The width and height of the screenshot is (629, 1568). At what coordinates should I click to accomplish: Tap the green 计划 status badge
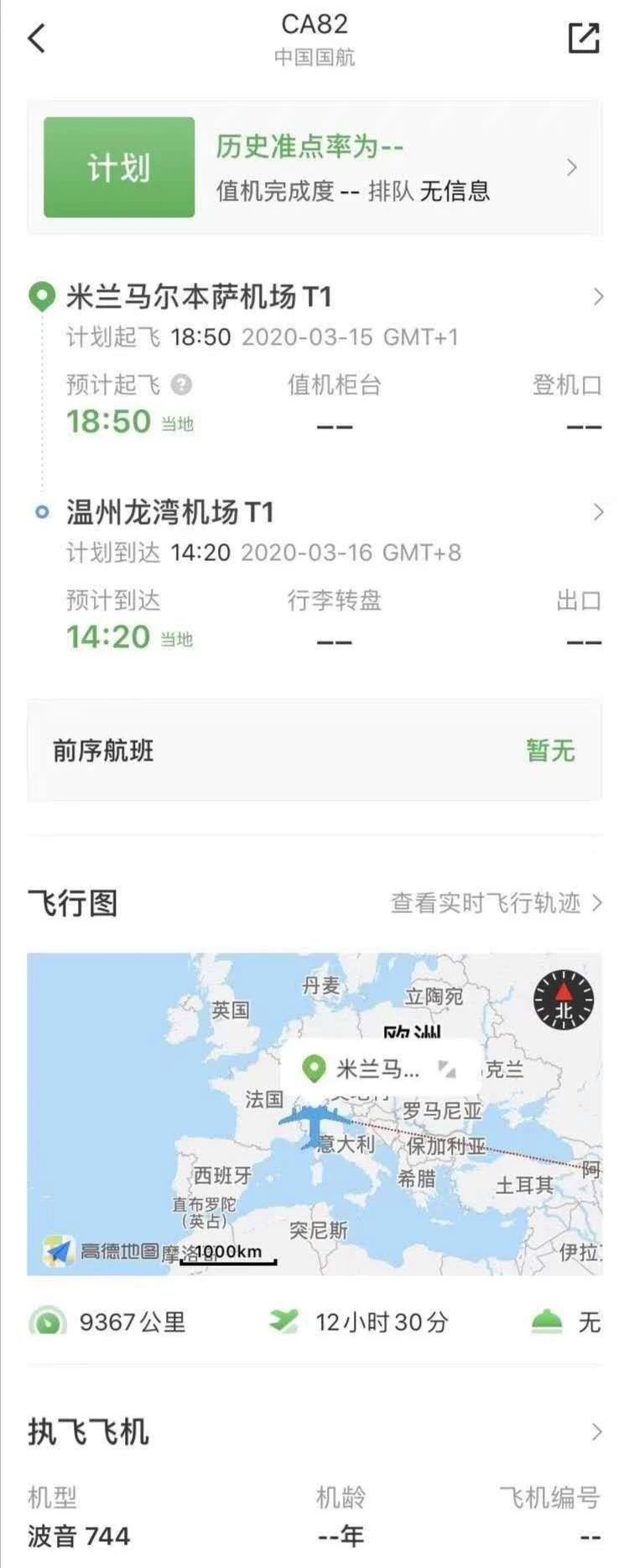[119, 166]
